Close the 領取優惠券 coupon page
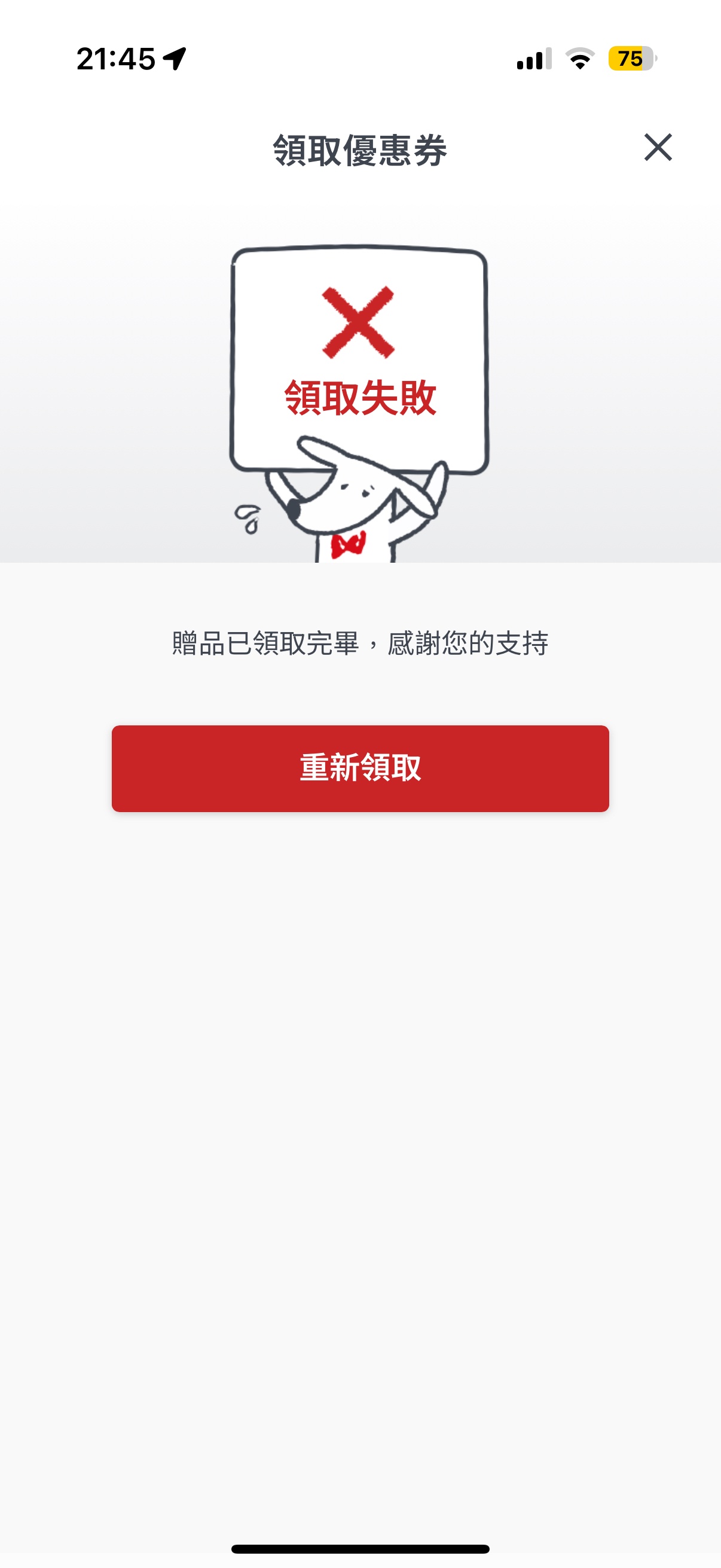 tap(658, 148)
